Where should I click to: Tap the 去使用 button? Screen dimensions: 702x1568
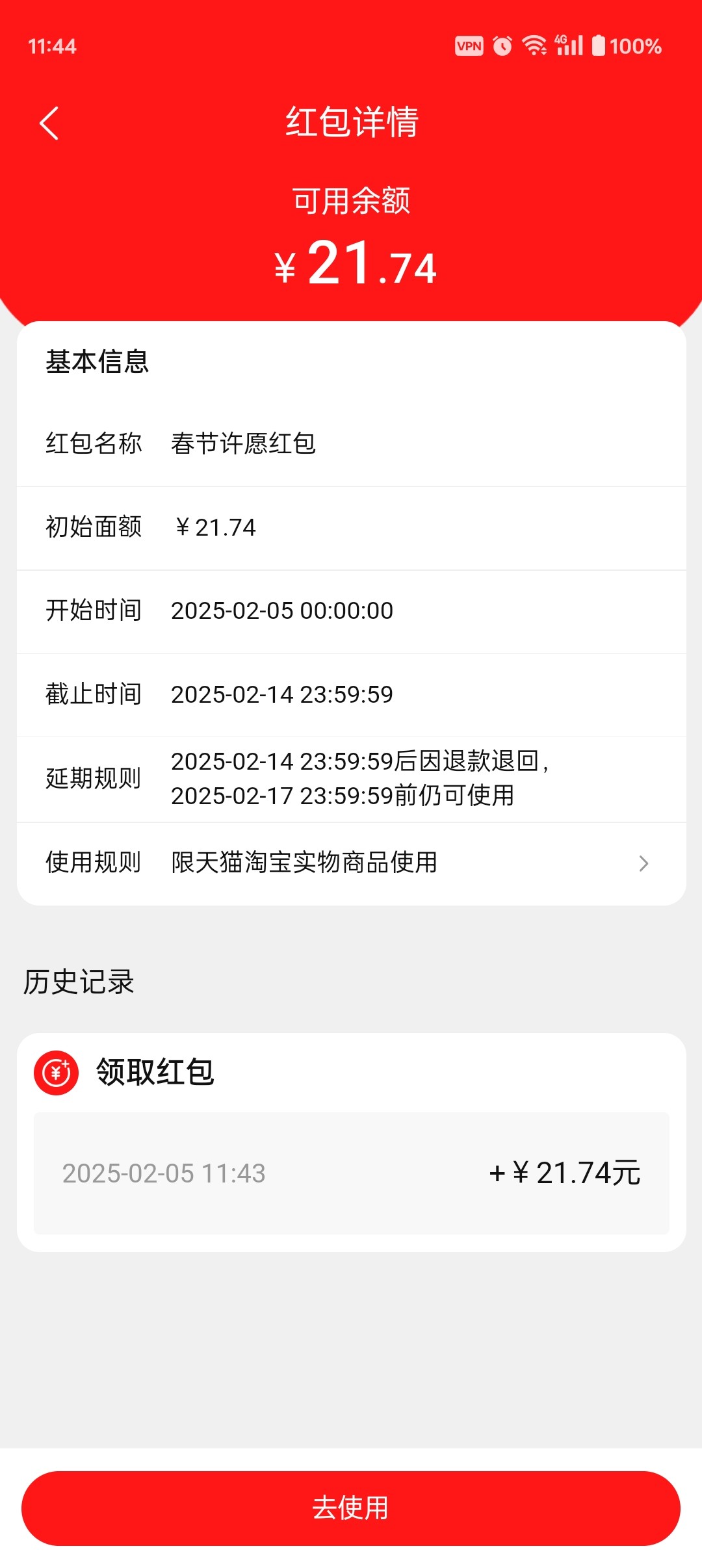tap(351, 1508)
